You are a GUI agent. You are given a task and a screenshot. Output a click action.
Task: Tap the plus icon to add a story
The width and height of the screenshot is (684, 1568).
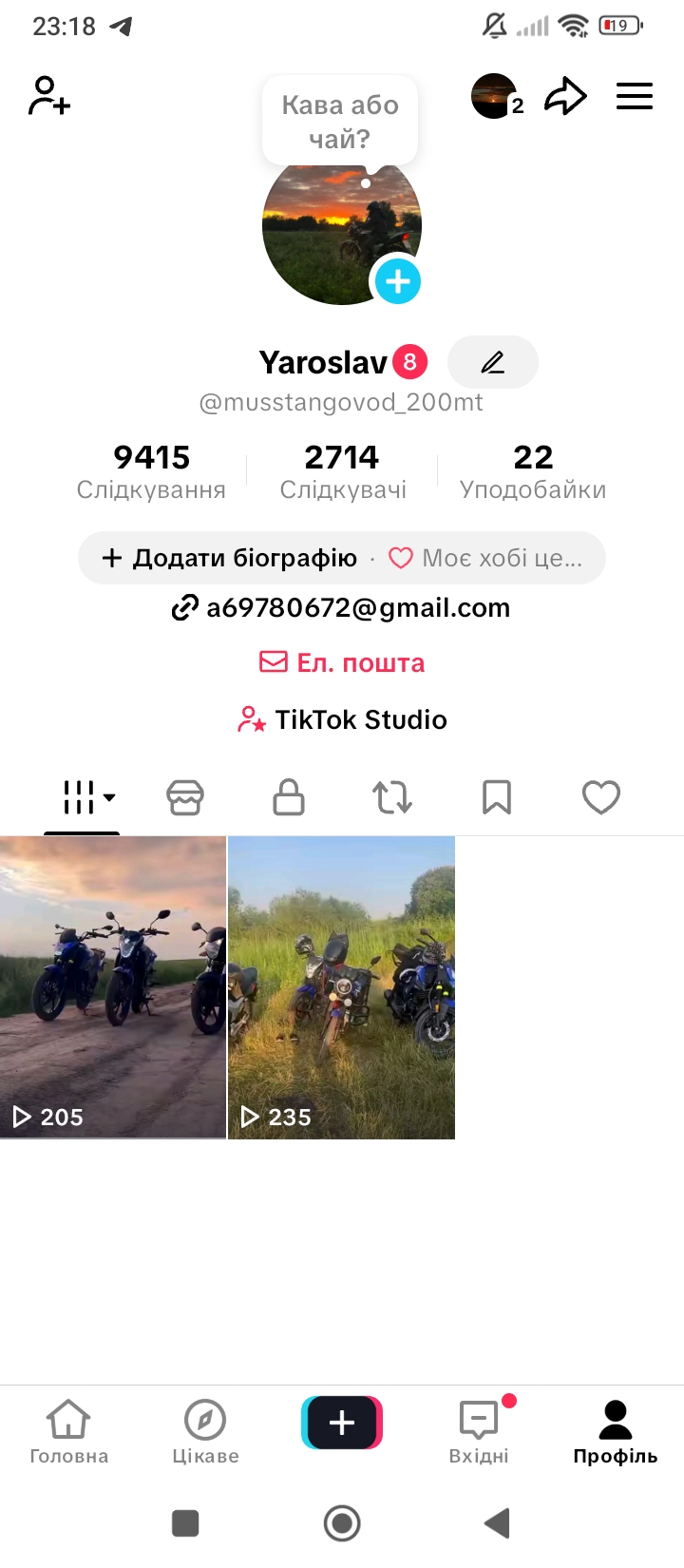click(x=397, y=281)
